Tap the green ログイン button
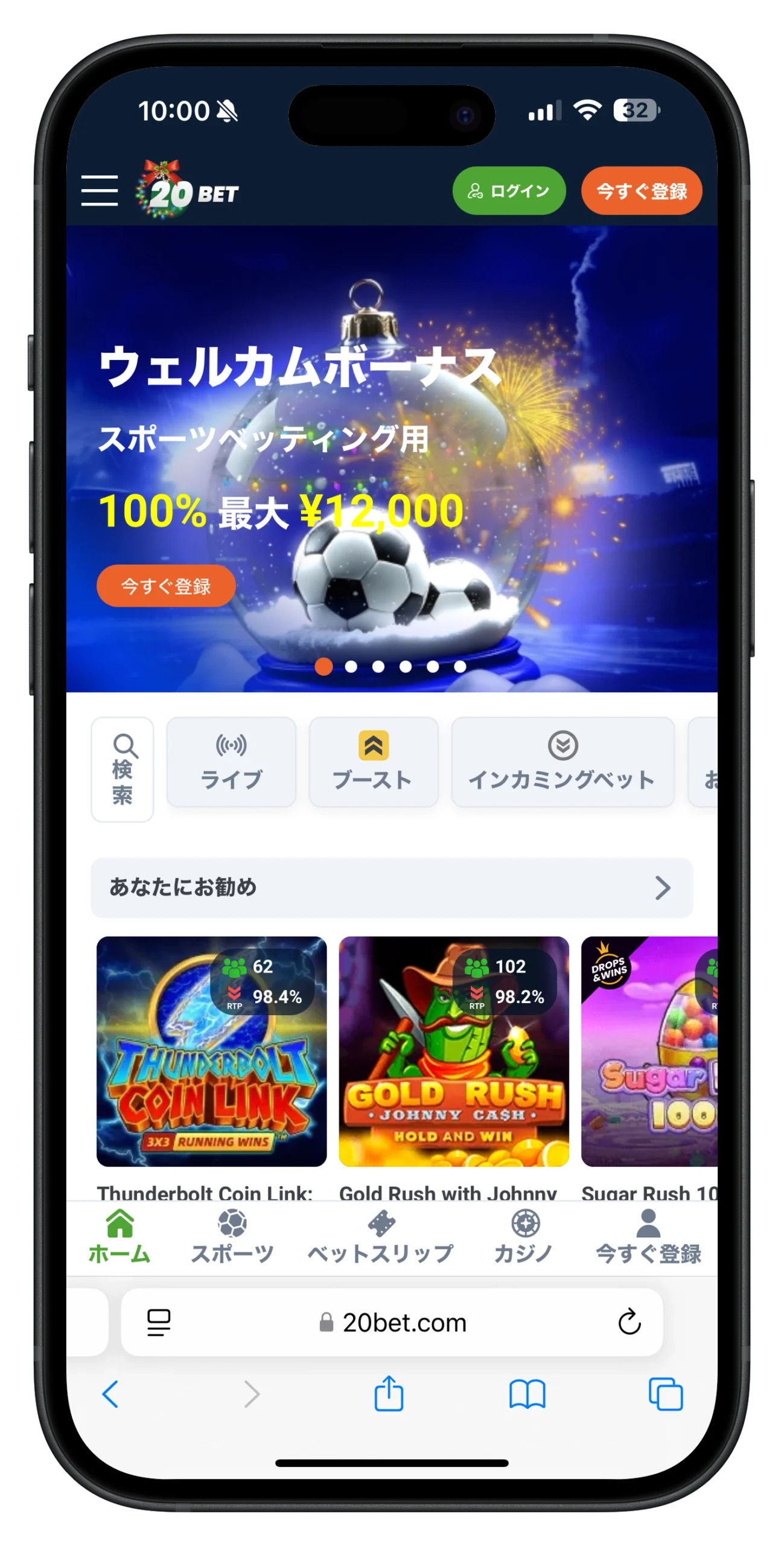Viewport: 784px width, 1546px height. coord(509,191)
